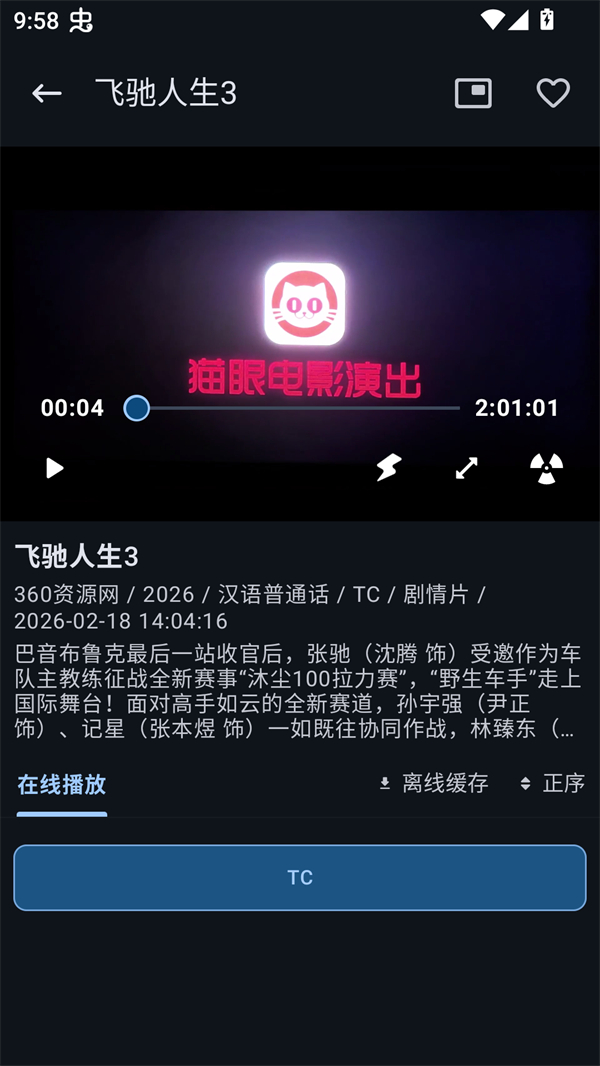Select the 在线播放 tab
Image resolution: width=600 pixels, height=1066 pixels.
pyautogui.click(x=61, y=784)
